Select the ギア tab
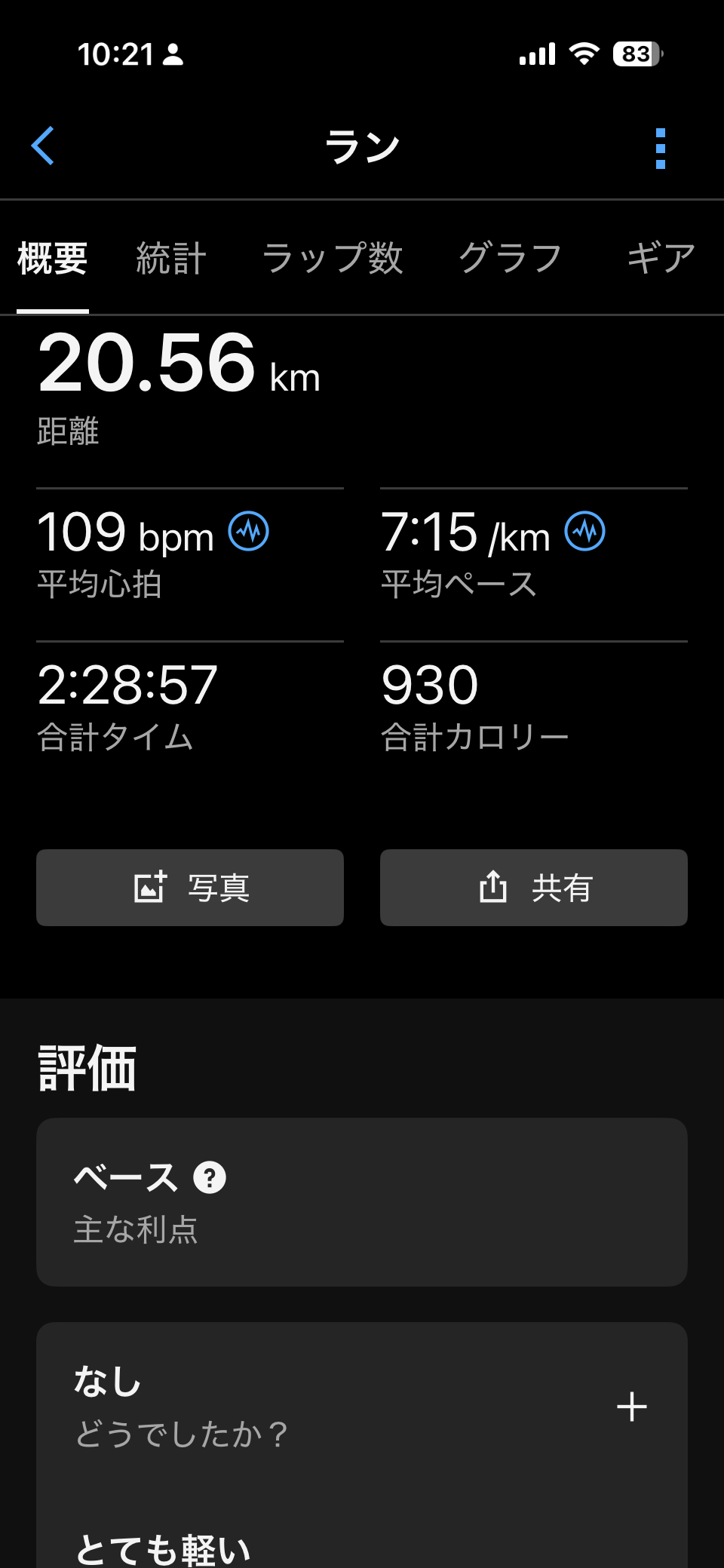This screenshot has height=1568, width=724. [661, 259]
